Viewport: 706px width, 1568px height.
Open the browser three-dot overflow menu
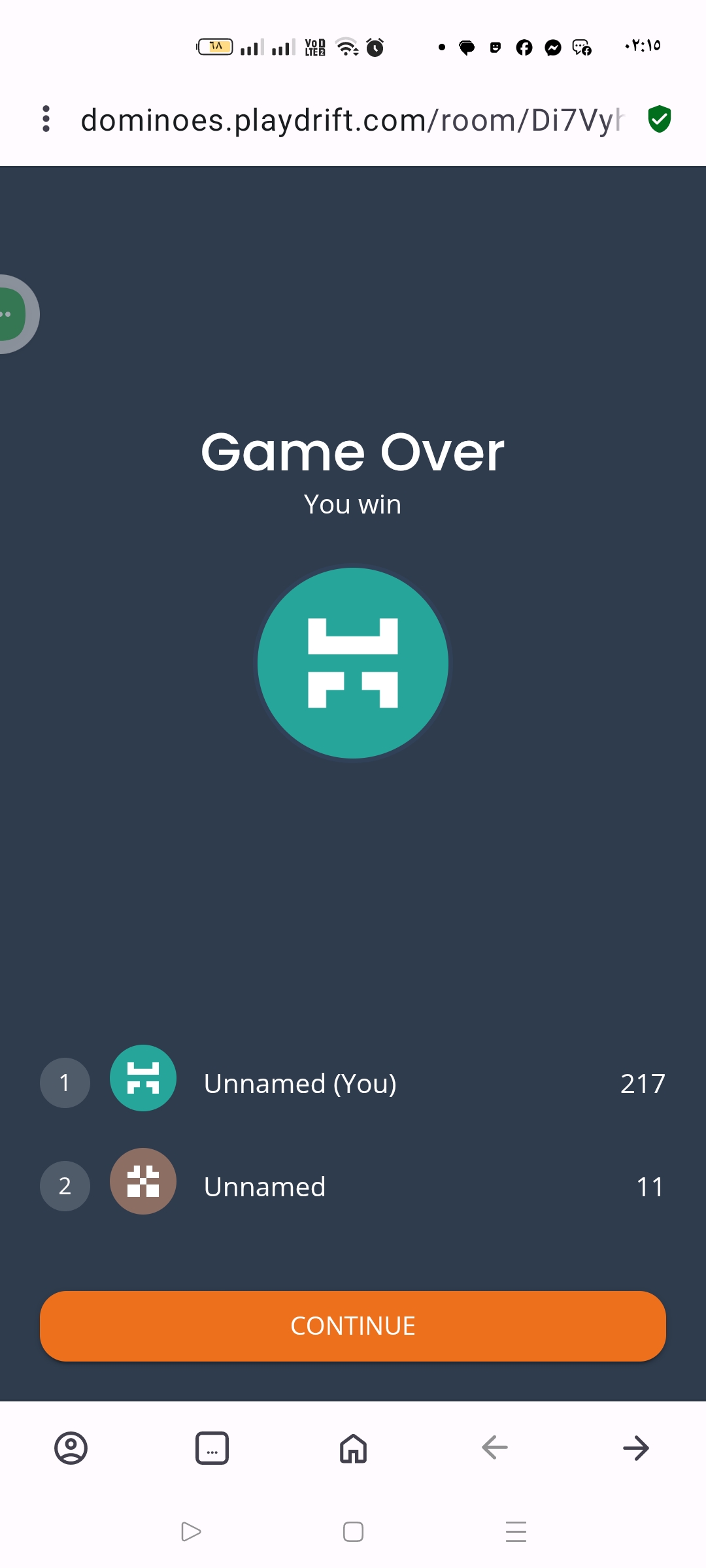click(x=46, y=119)
